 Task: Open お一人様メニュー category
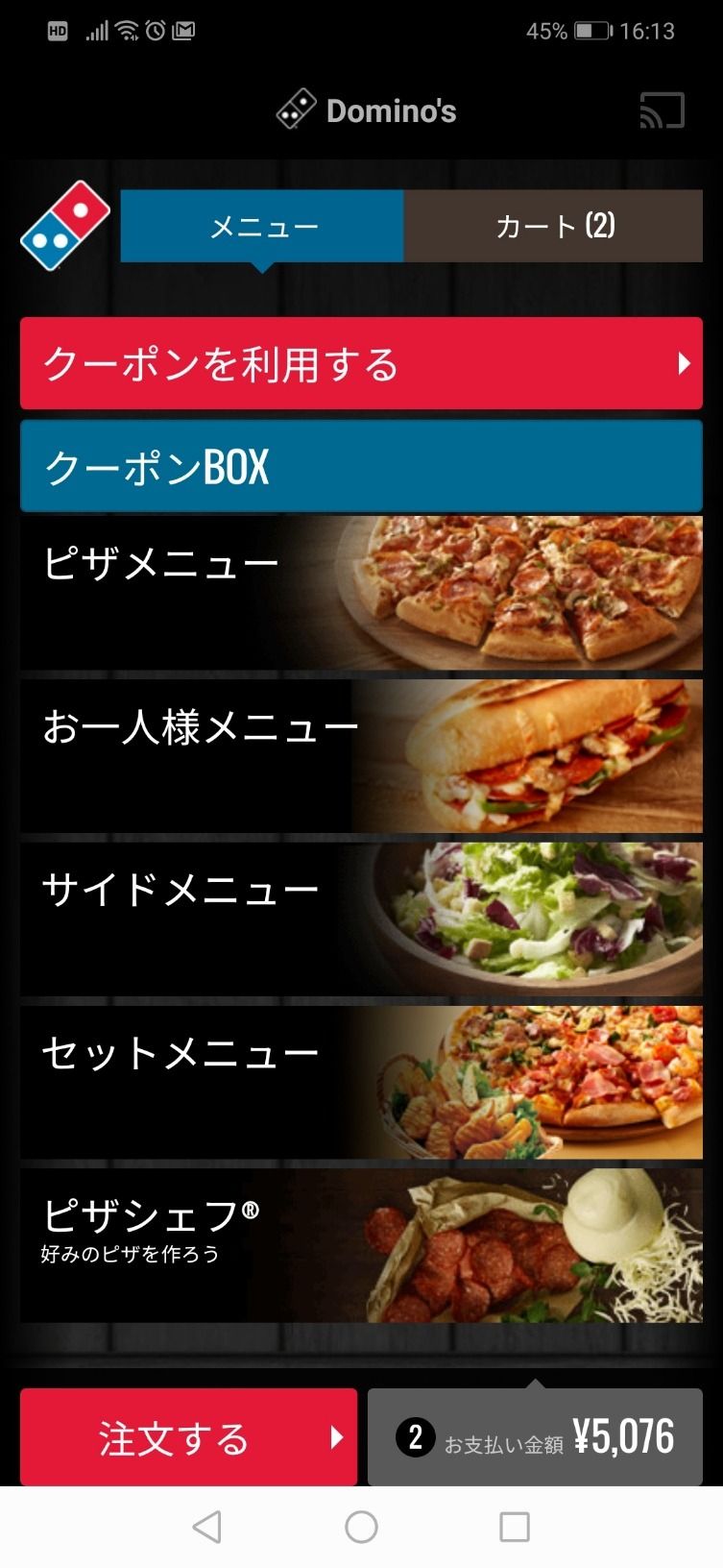click(361, 756)
